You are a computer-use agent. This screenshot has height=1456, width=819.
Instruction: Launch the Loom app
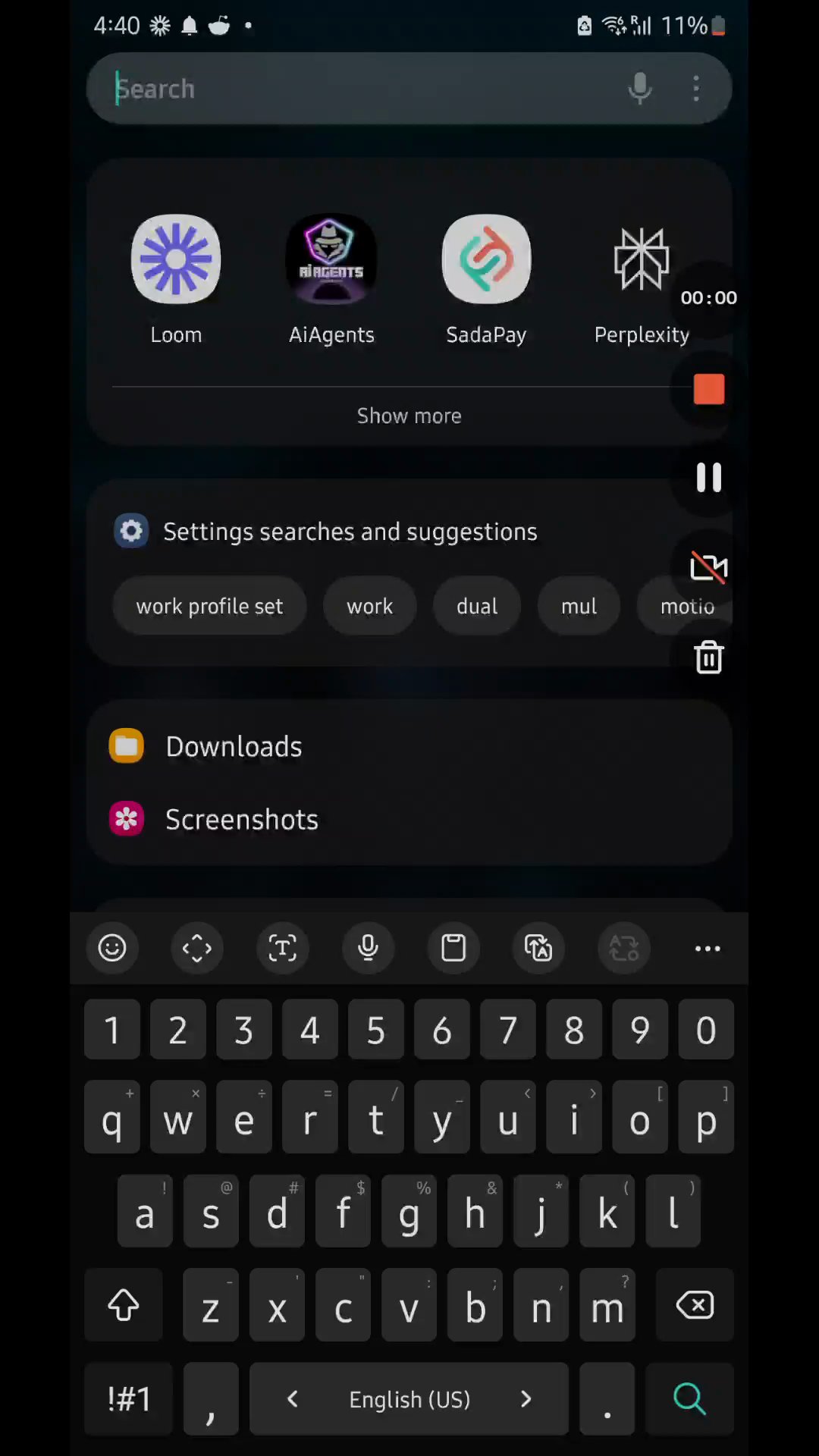tap(176, 260)
